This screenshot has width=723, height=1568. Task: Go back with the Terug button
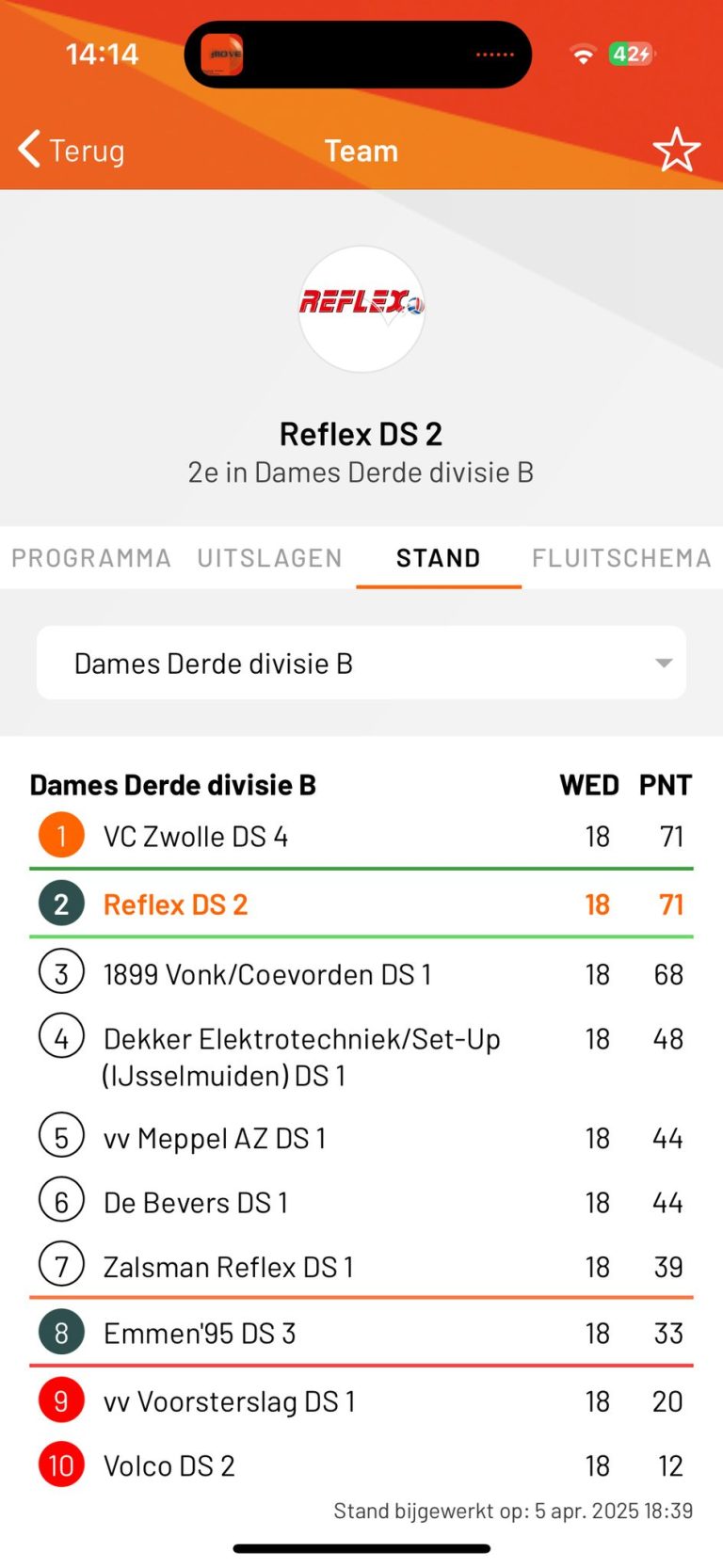72,151
